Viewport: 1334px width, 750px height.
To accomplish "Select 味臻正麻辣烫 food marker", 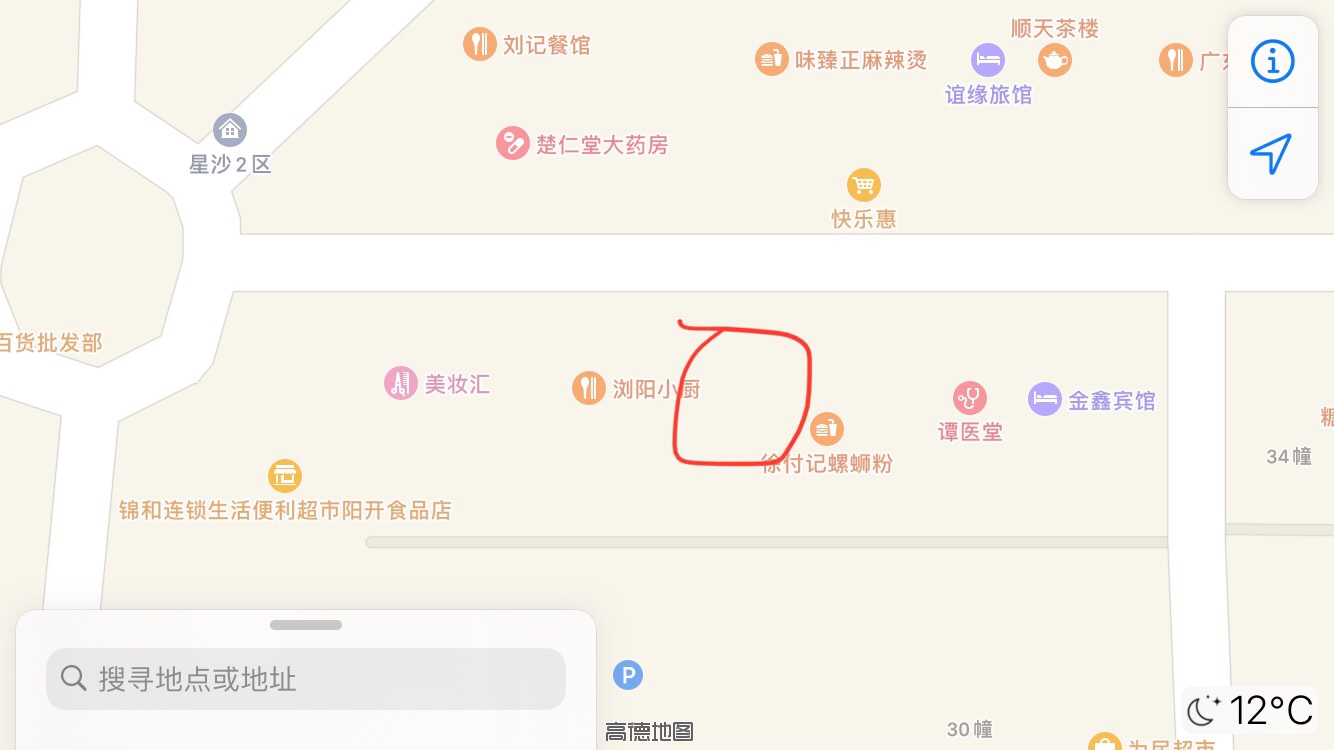I will 770,59.
